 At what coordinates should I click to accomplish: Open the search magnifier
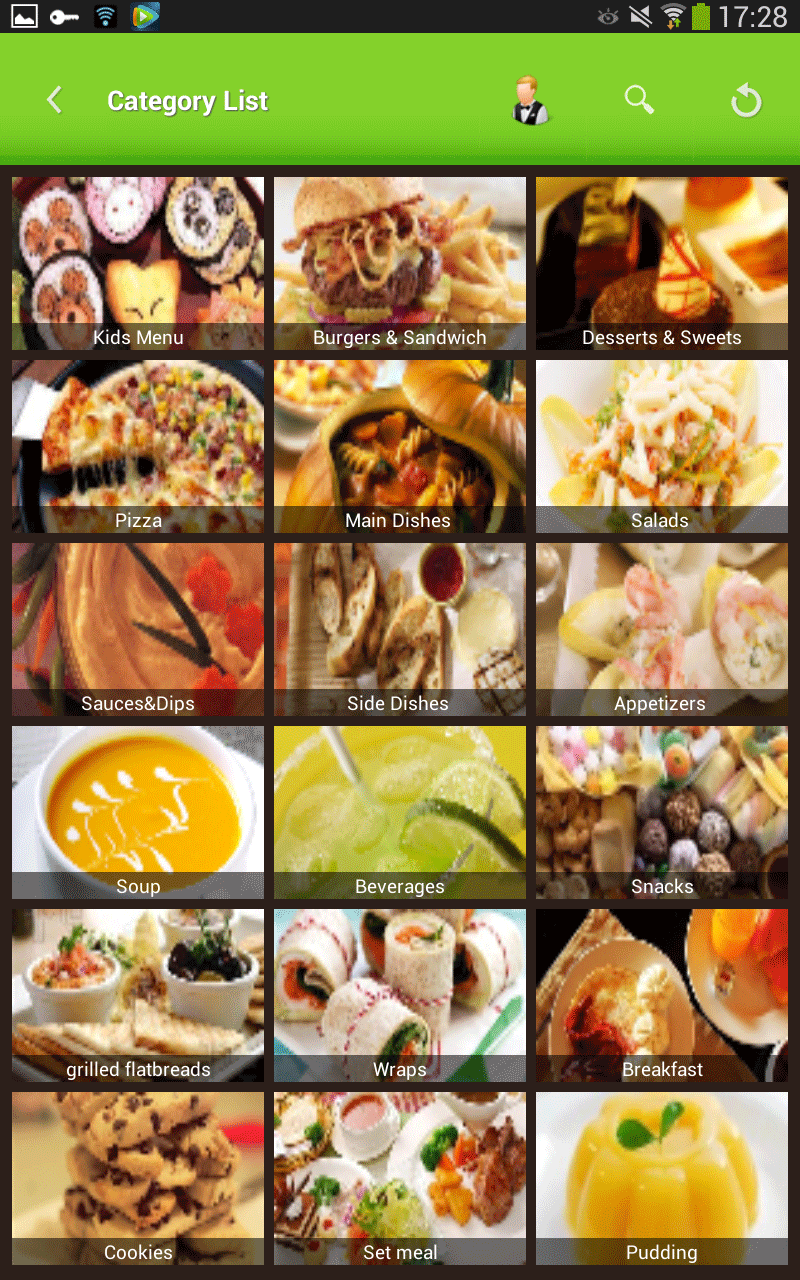[x=639, y=100]
